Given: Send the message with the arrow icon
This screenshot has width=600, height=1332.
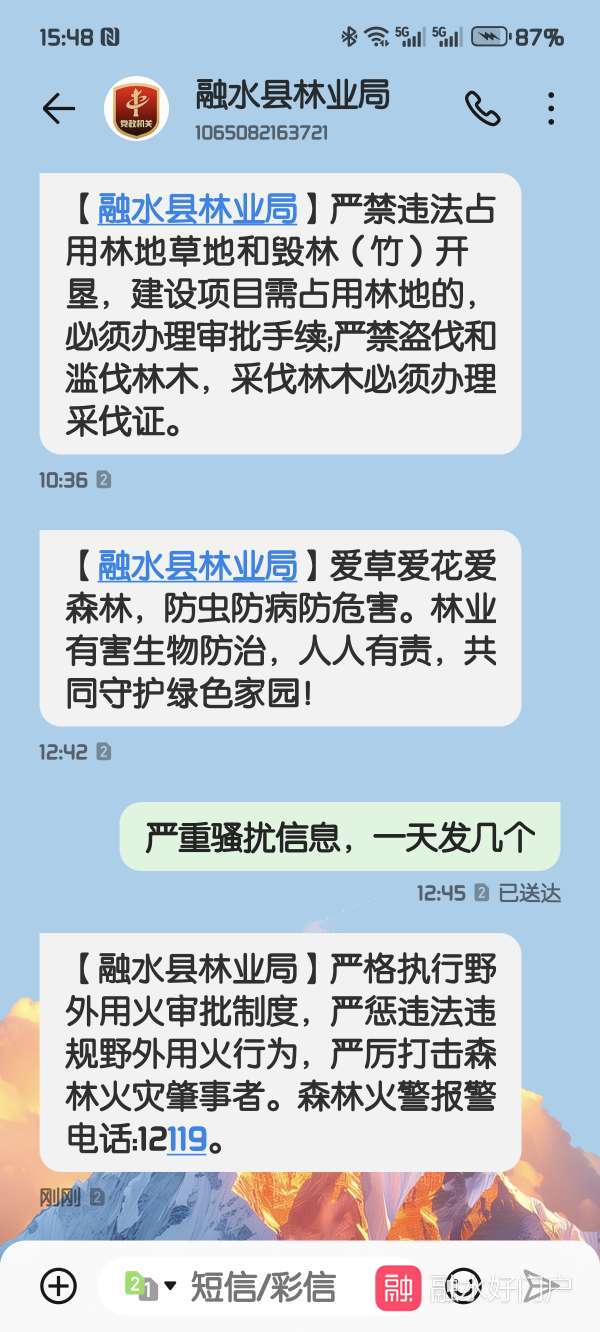Looking at the screenshot, I should tap(540, 1286).
